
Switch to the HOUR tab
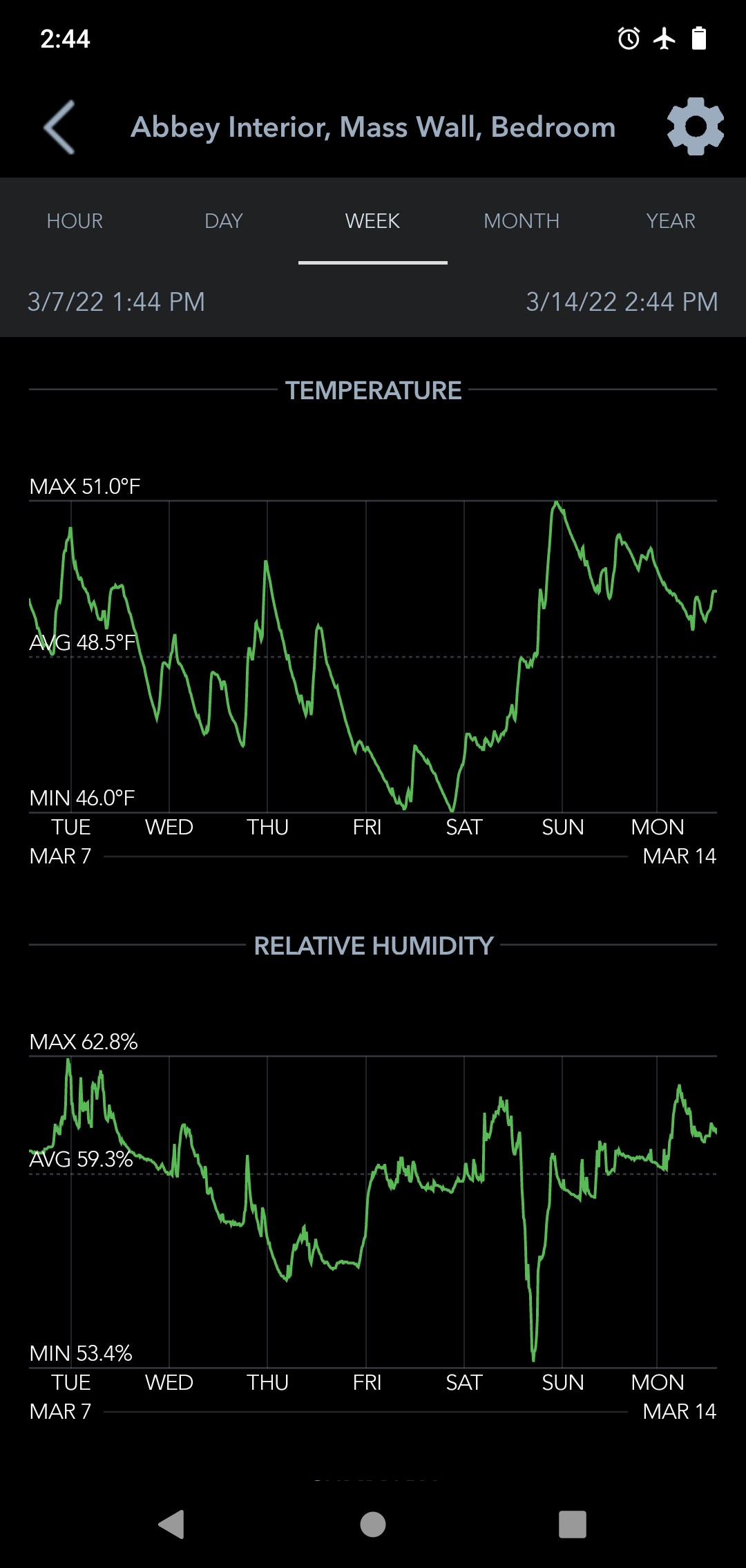click(x=75, y=221)
